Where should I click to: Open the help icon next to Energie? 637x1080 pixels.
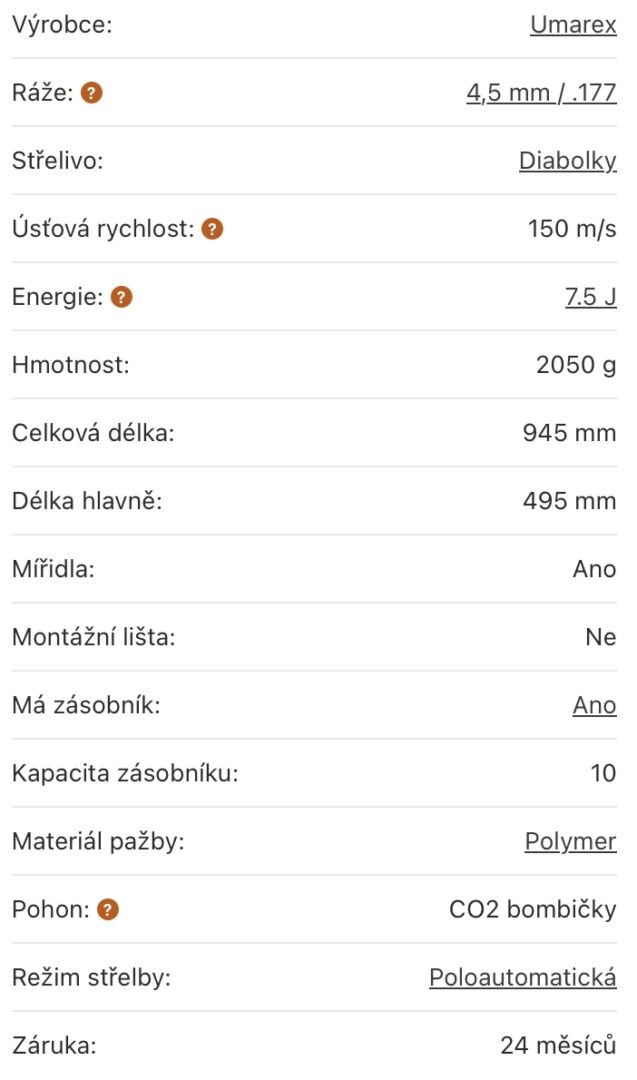(x=121, y=297)
